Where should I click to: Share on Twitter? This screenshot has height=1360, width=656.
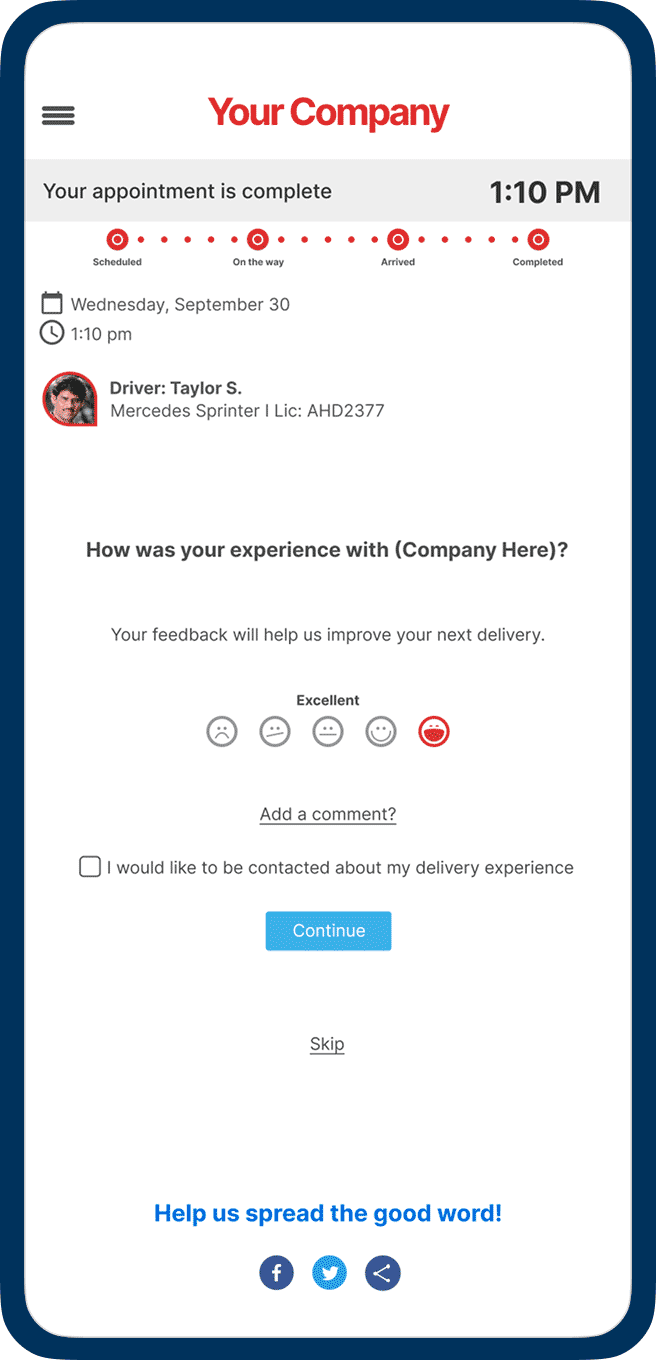pos(329,1273)
